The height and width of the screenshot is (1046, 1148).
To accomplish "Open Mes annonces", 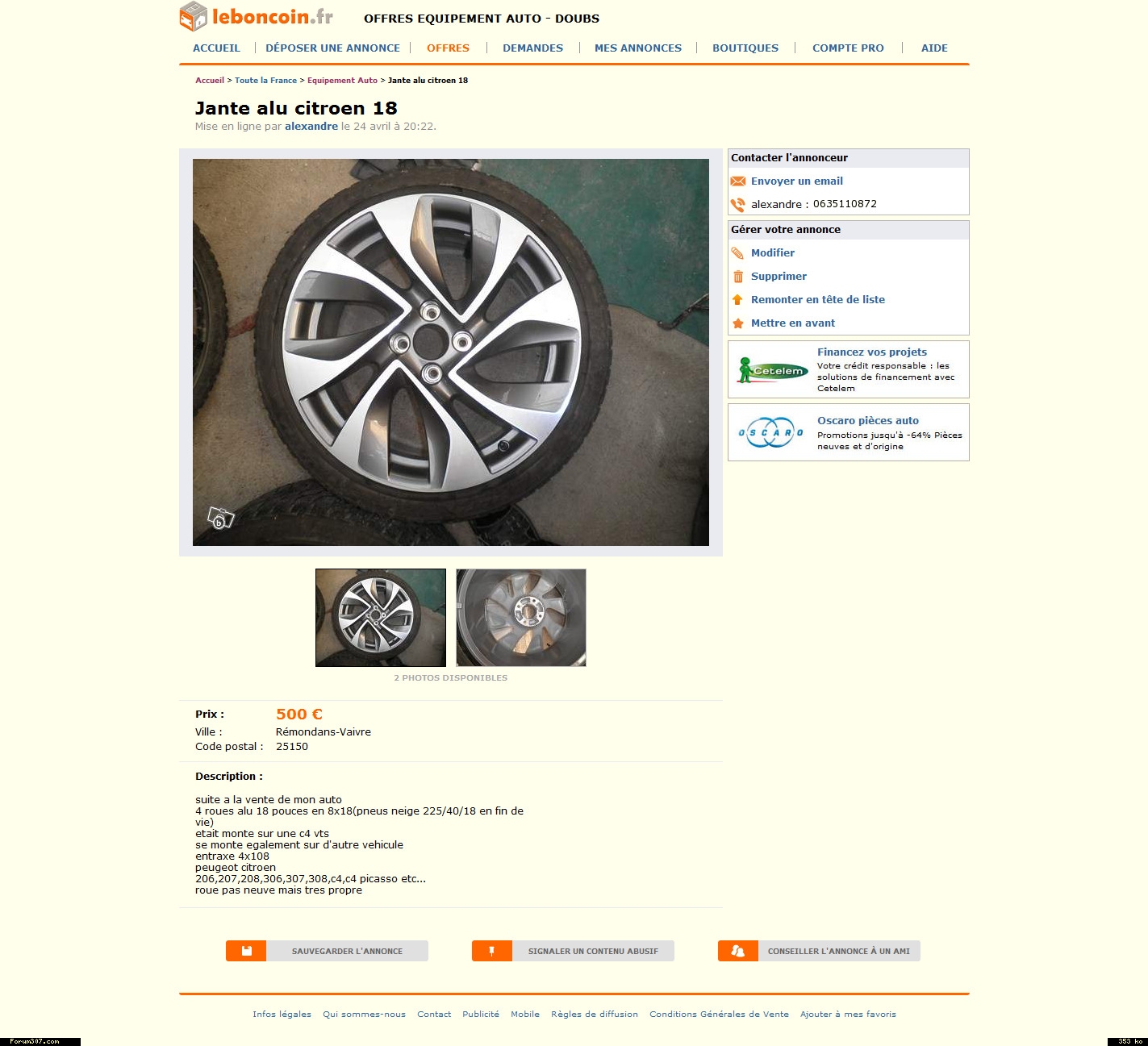I will click(x=637, y=48).
